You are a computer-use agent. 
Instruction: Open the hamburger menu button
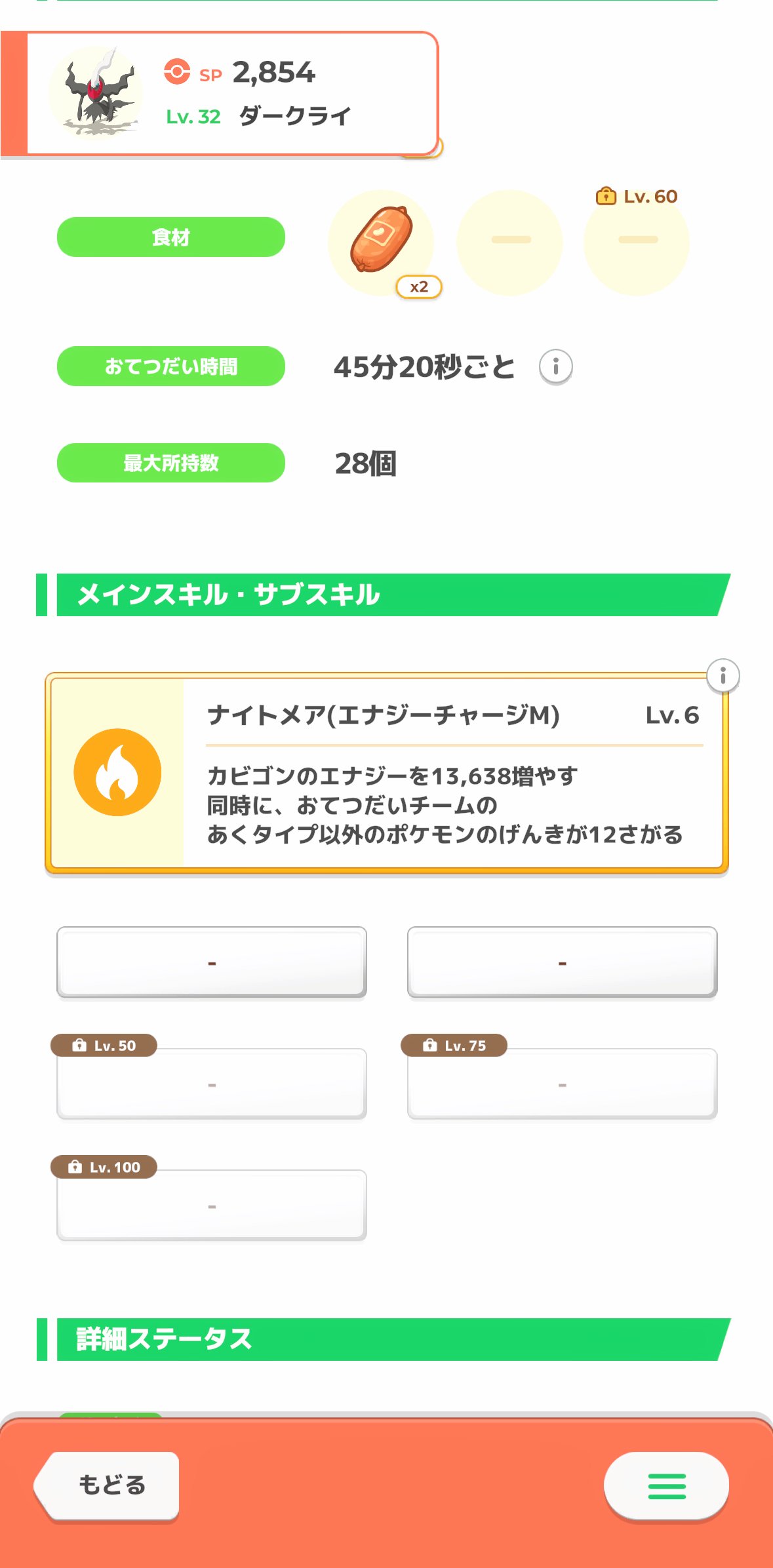click(x=666, y=1485)
